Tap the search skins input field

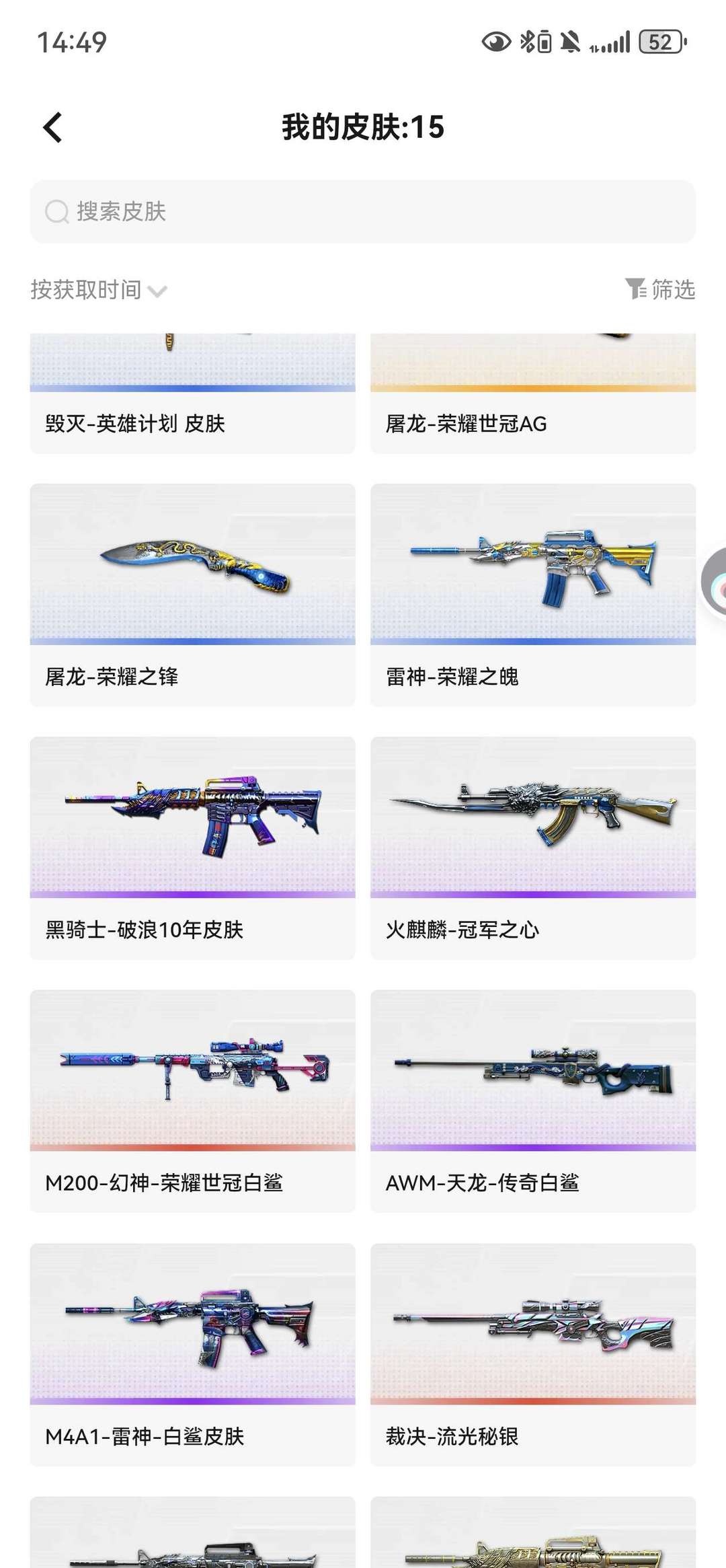click(363, 212)
